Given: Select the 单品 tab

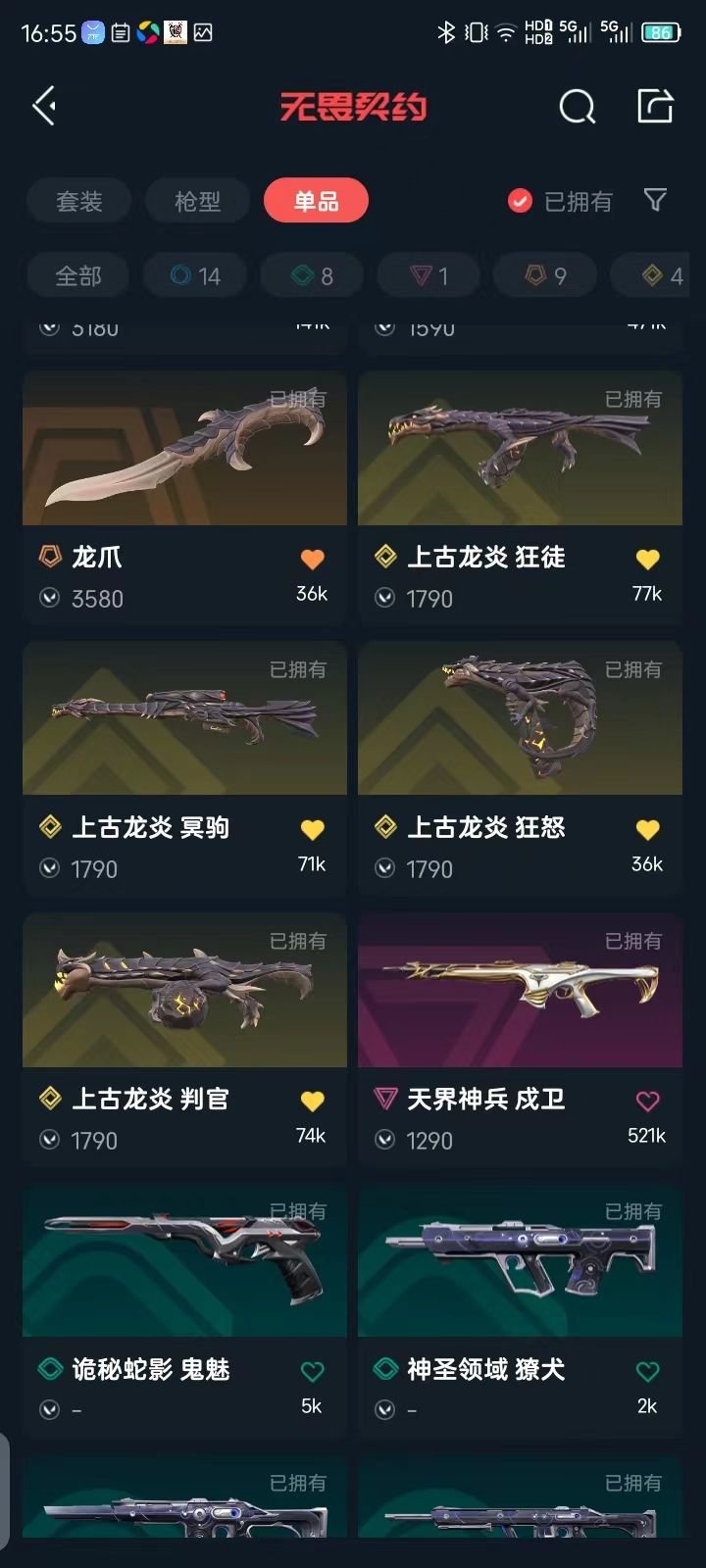Looking at the screenshot, I should click(x=316, y=201).
